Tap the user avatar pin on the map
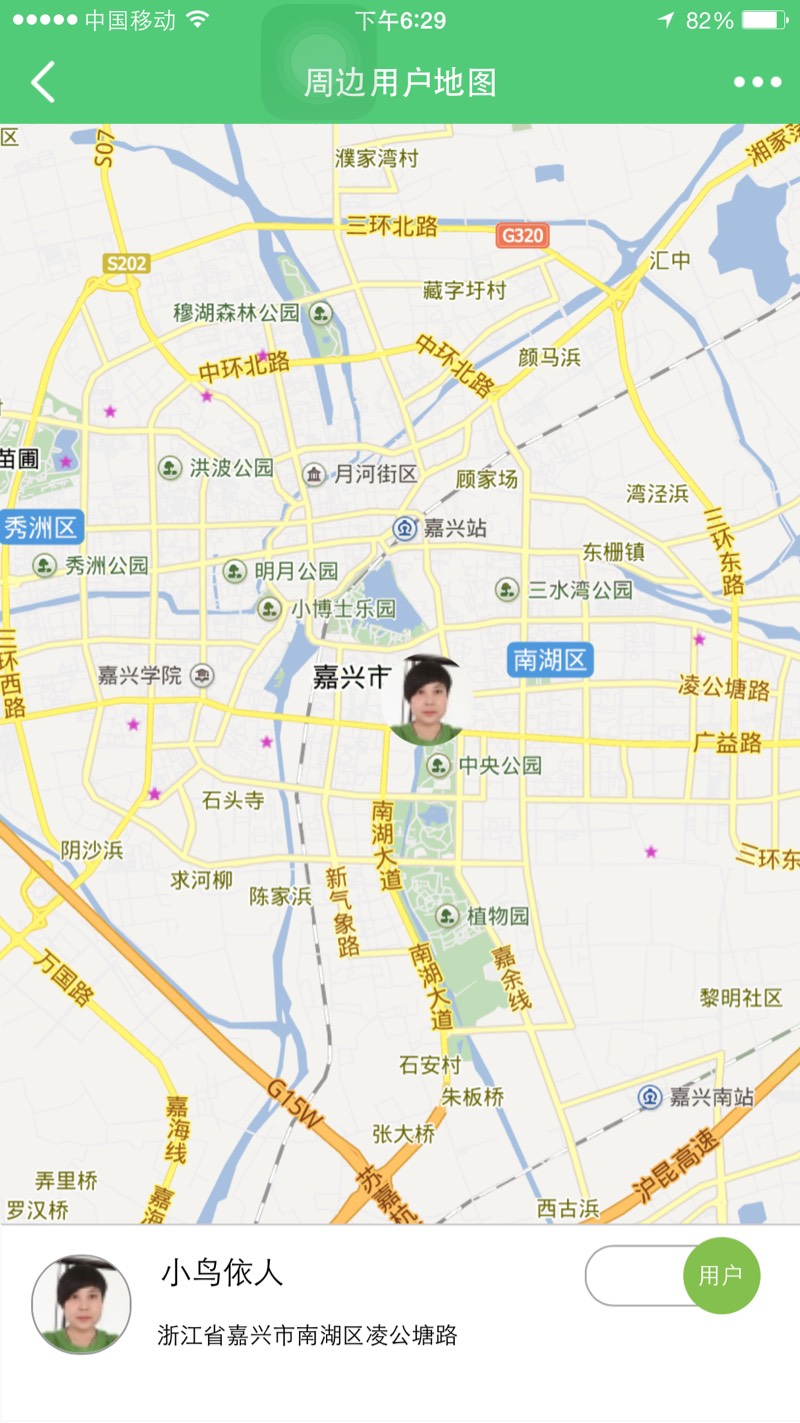Screen dimensions: 800x1423 point(426,700)
